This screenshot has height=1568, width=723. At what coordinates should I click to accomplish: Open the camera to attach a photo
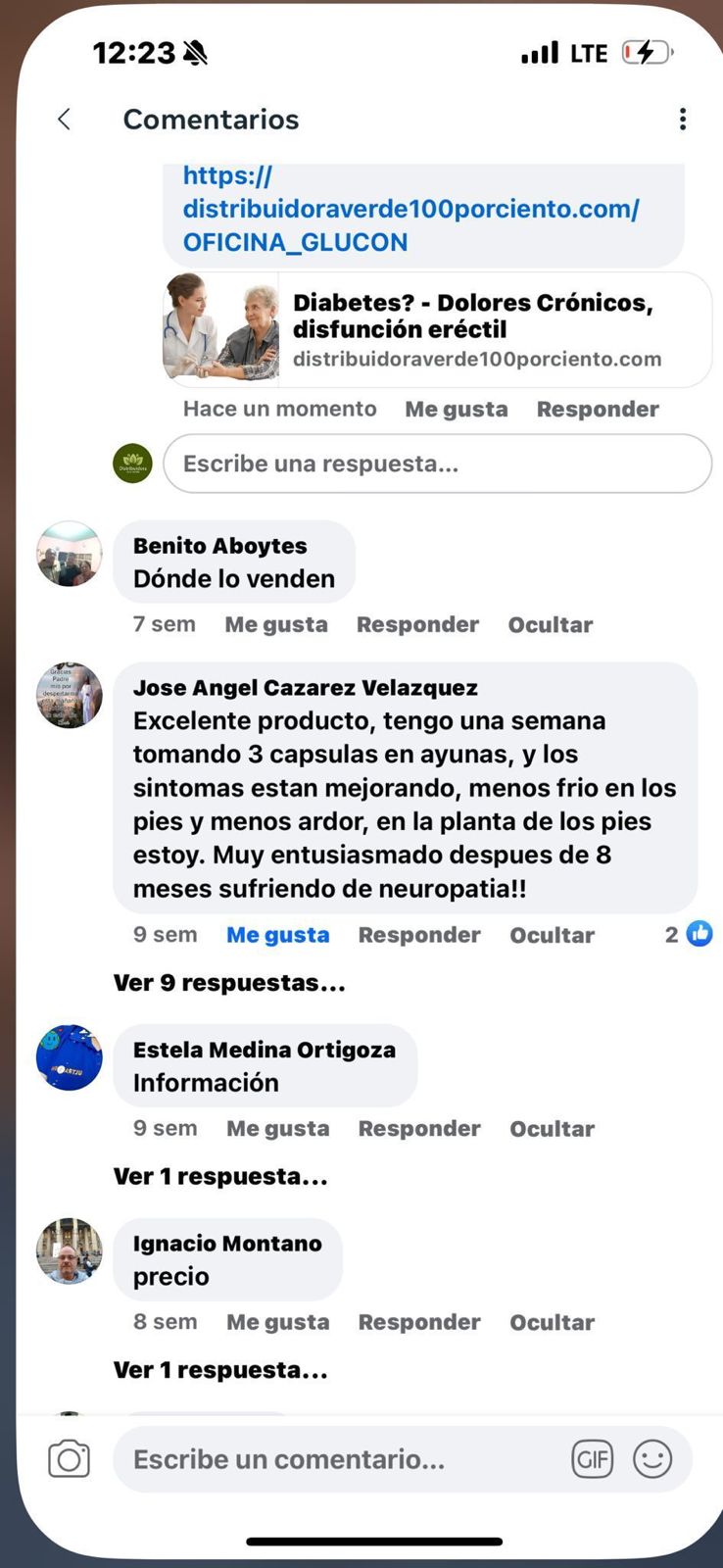69,1459
